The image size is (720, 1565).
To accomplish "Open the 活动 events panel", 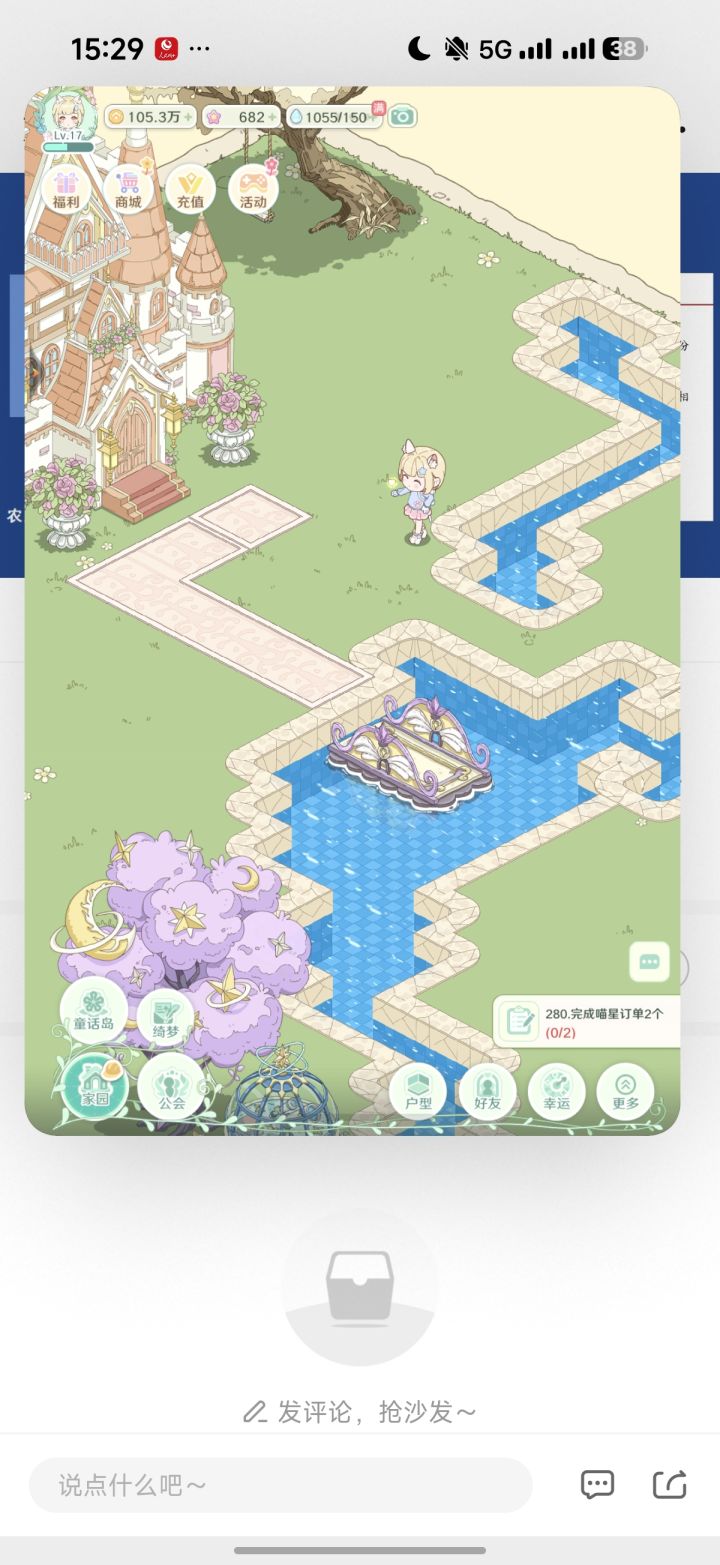I will coord(252,188).
